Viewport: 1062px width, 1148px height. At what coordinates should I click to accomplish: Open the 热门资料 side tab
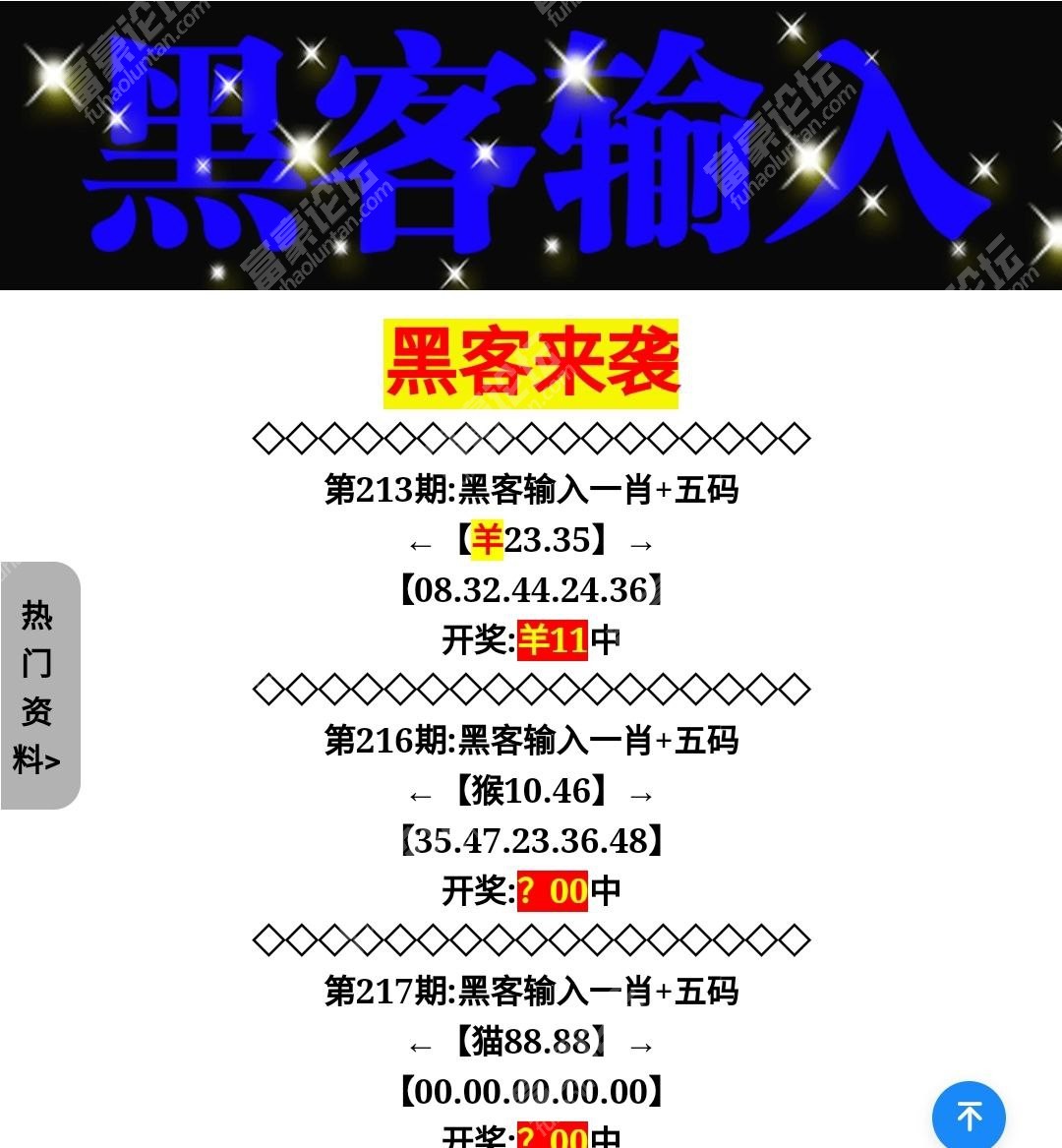click(x=38, y=686)
